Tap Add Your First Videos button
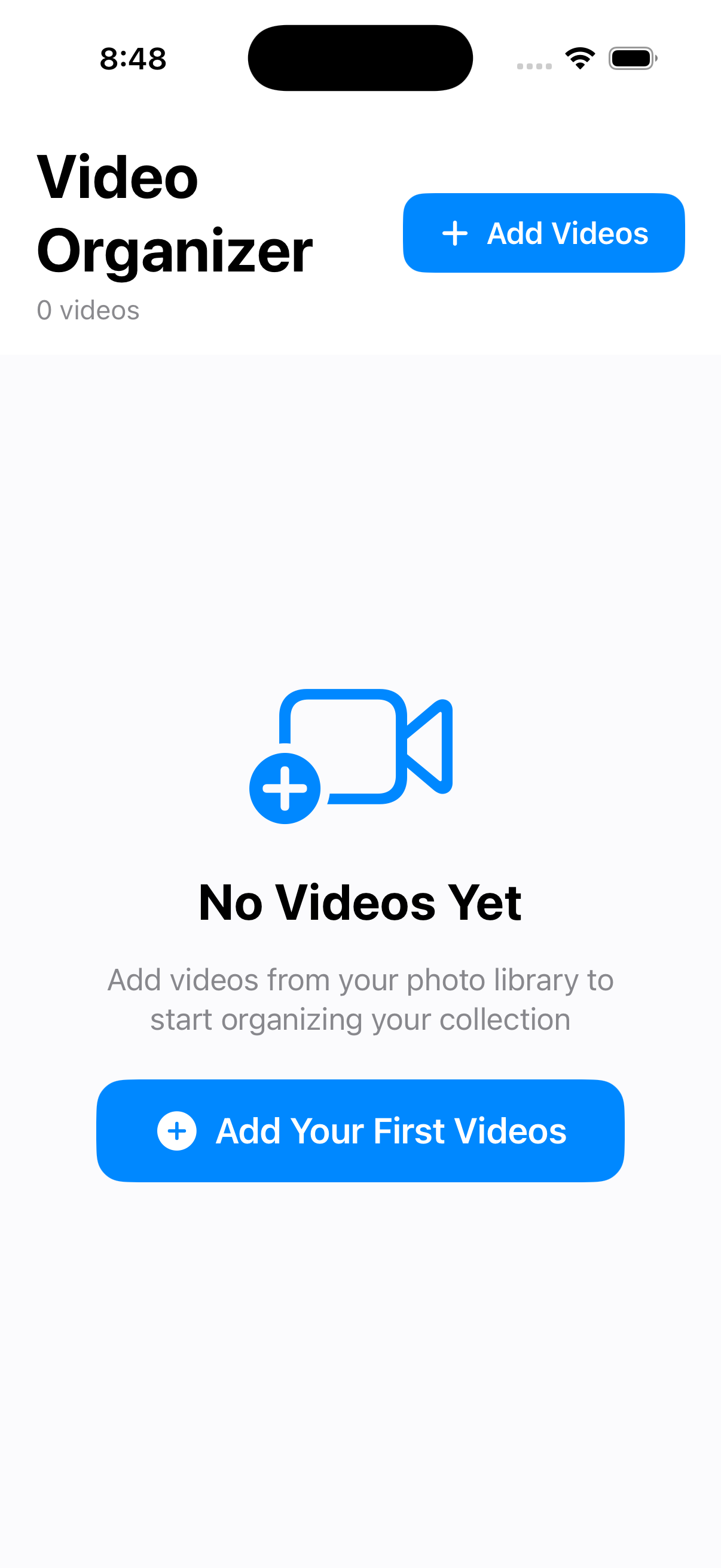Viewport: 721px width, 1568px height. (x=360, y=1130)
